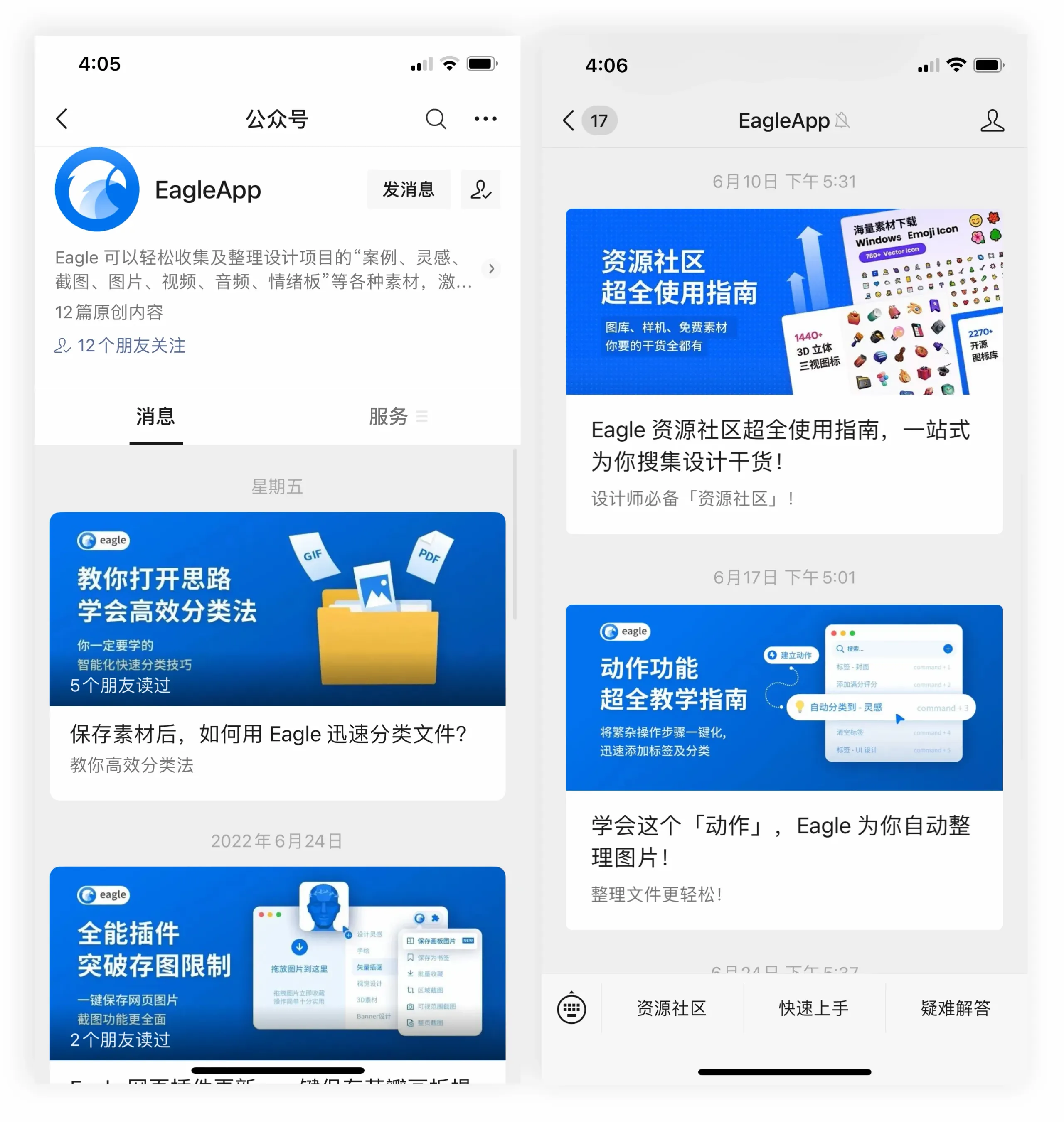The width and height of the screenshot is (1064, 1123).
Task: Go back from the 公众号 page
Action: pyautogui.click(x=62, y=119)
